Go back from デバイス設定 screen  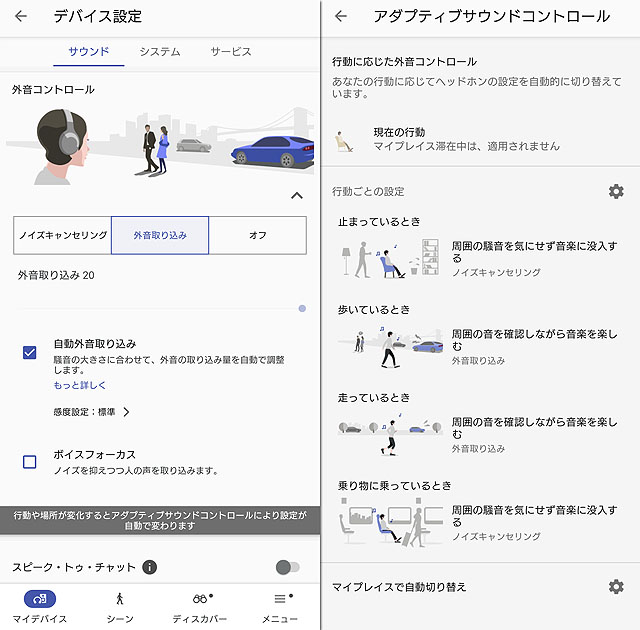pyautogui.click(x=21, y=16)
